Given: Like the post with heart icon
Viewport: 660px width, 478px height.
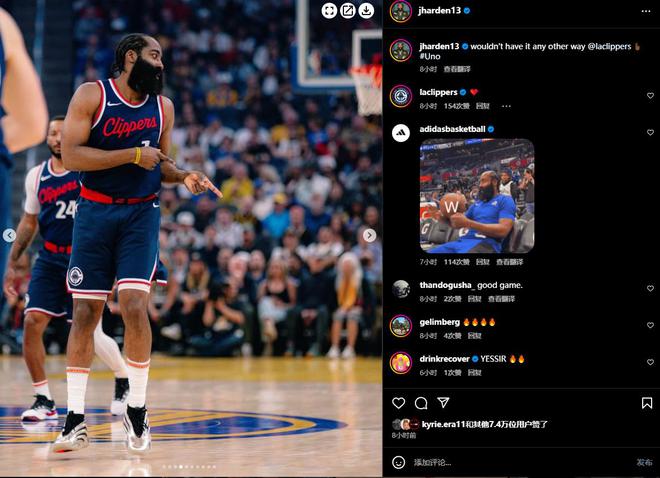Looking at the screenshot, I should [398, 403].
